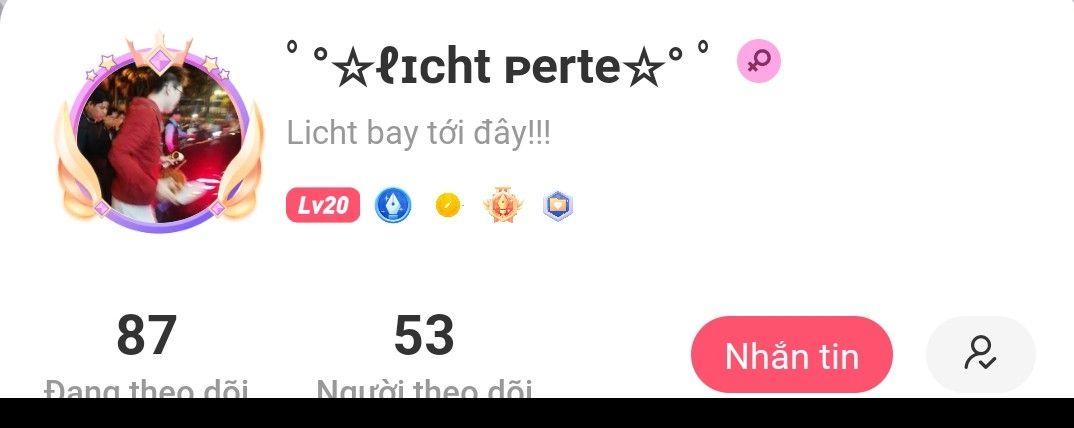Tap the Lv20 level badge
Image resolution: width=1074 pixels, height=428 pixels.
(x=322, y=206)
